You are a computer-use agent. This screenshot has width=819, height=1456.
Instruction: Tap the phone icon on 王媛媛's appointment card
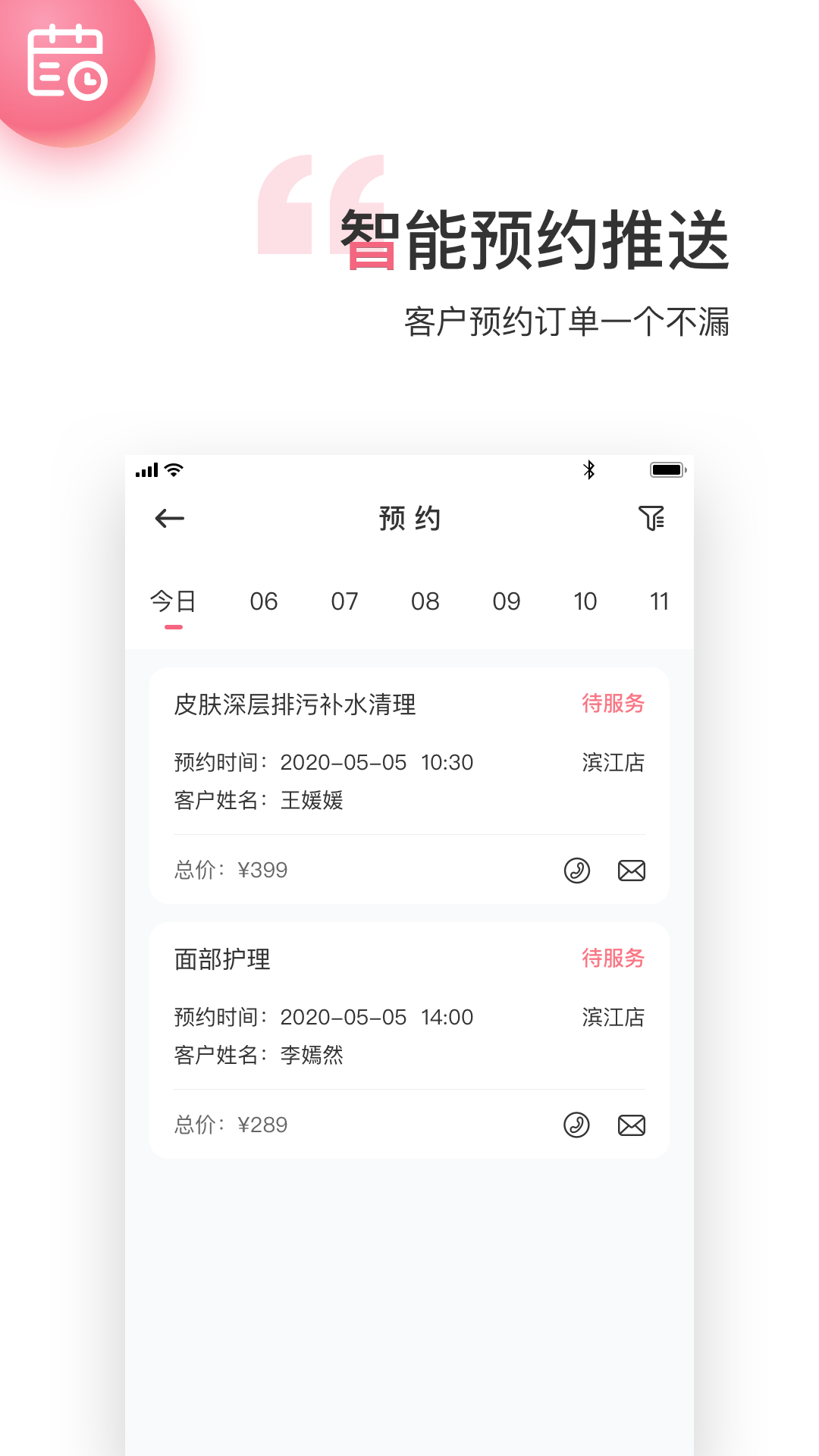(x=577, y=871)
